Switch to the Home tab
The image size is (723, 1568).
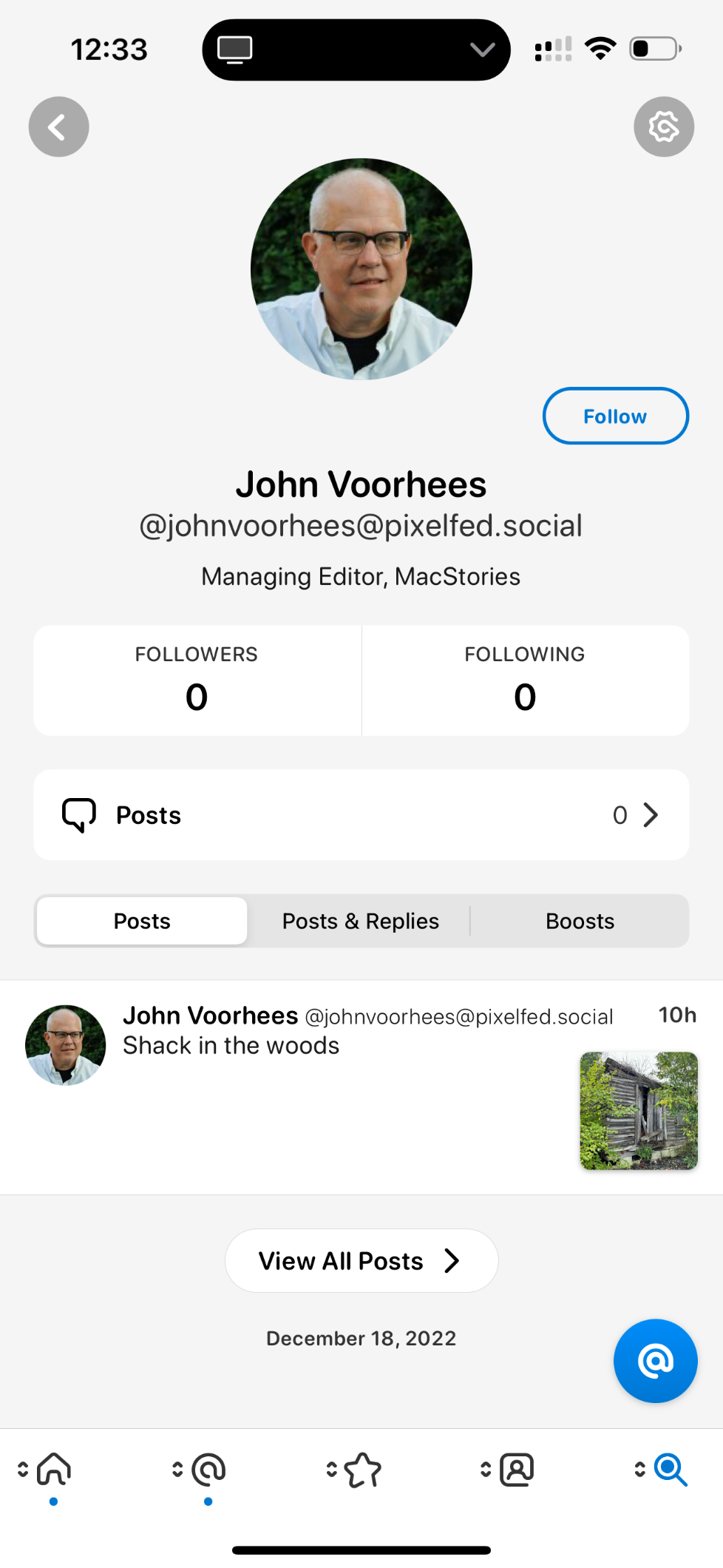54,1470
